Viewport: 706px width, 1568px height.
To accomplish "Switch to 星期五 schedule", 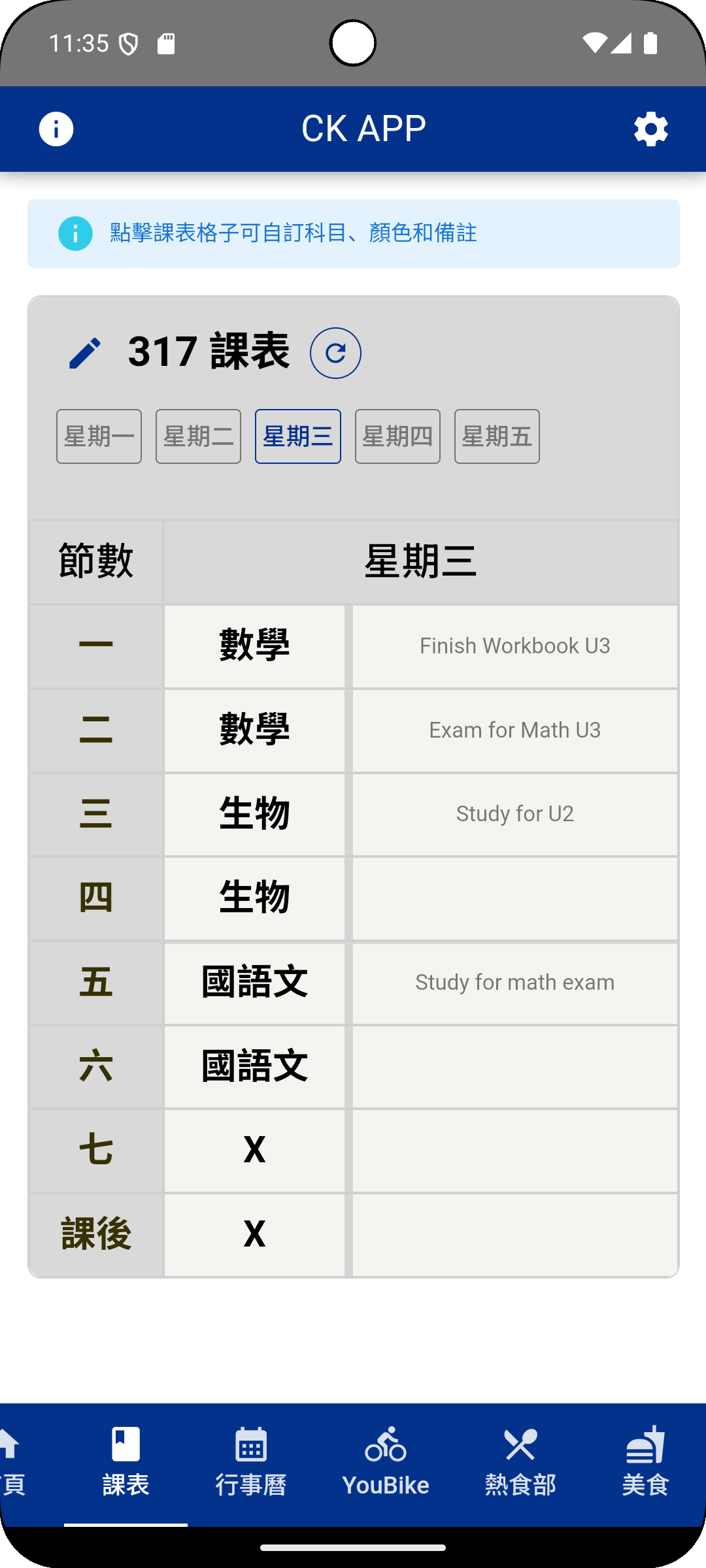I will pyautogui.click(x=497, y=436).
